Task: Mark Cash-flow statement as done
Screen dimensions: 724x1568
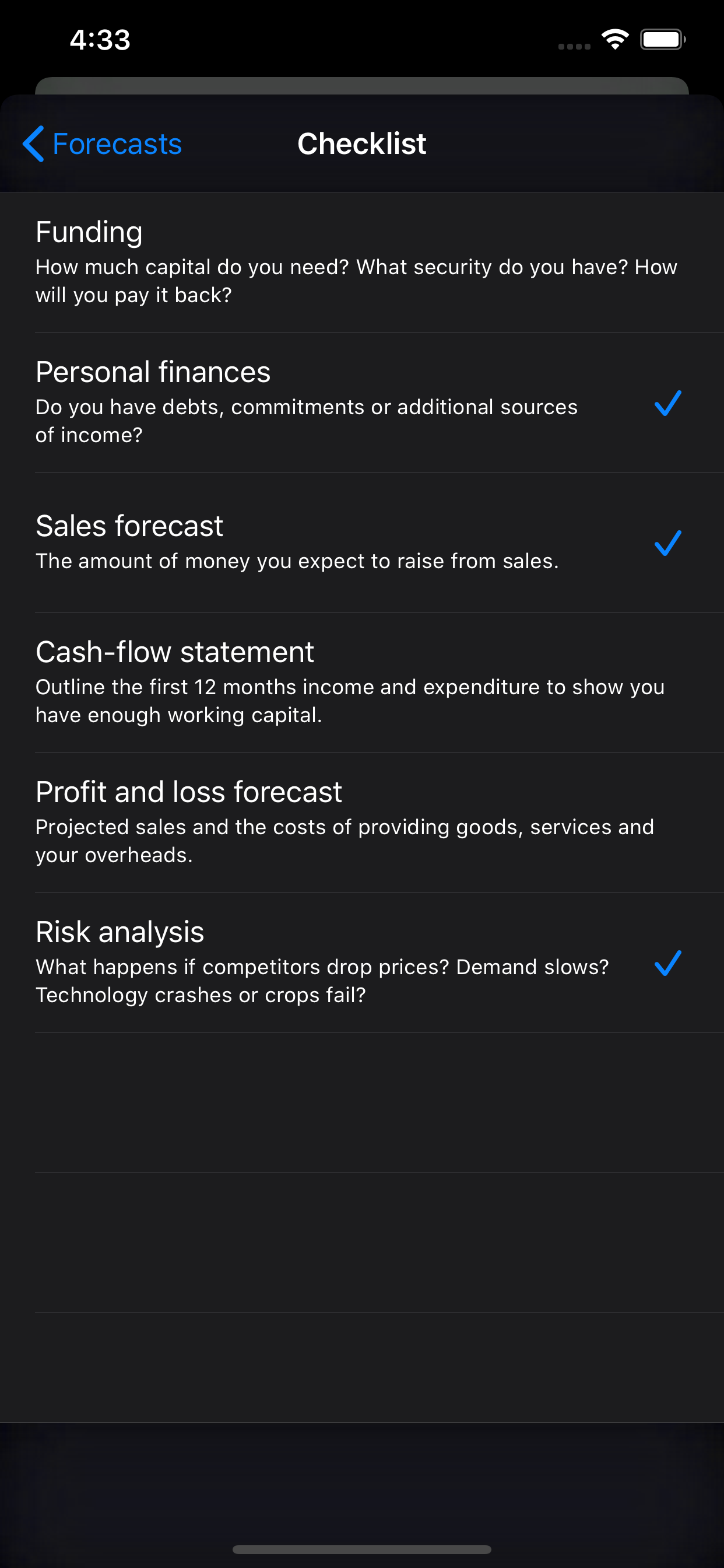Action: (362, 682)
